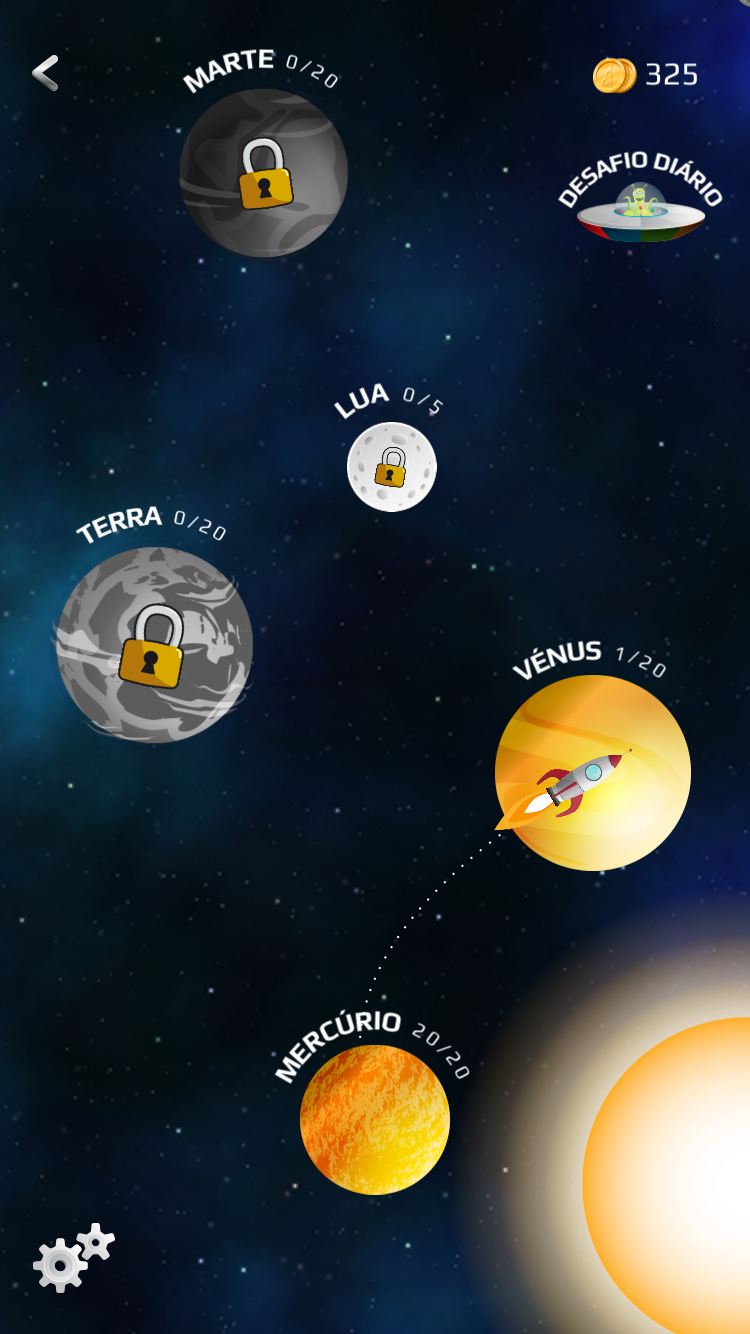Tap the locked Lua moon
This screenshot has width=750, height=1334.
pos(392,467)
